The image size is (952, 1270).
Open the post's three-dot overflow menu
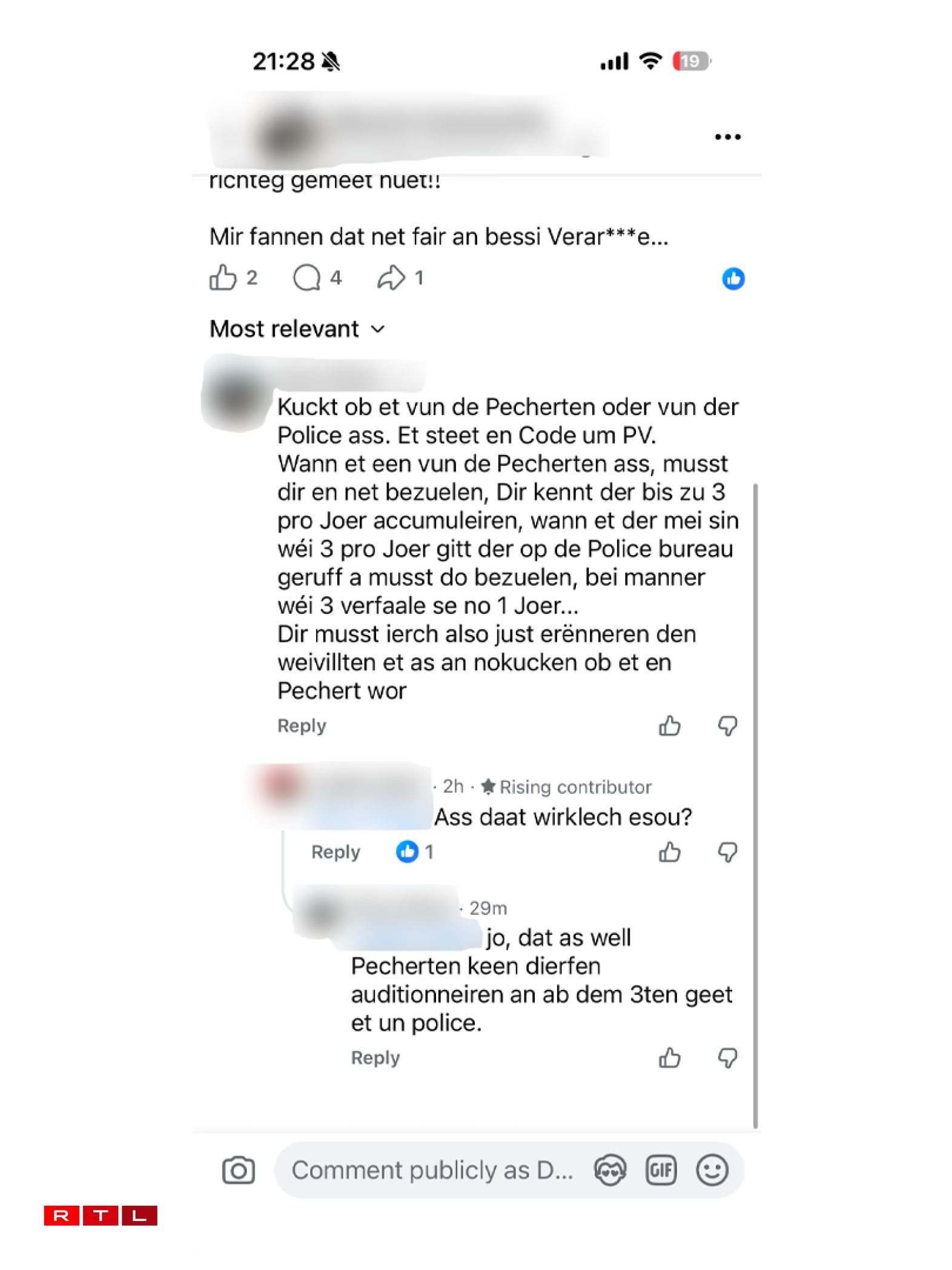pos(727,137)
